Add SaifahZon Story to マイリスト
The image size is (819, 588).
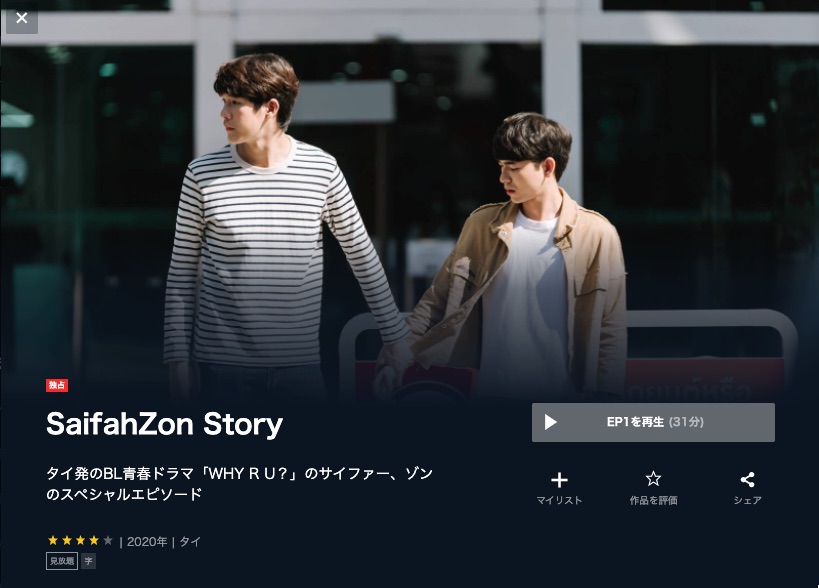pyautogui.click(x=559, y=487)
